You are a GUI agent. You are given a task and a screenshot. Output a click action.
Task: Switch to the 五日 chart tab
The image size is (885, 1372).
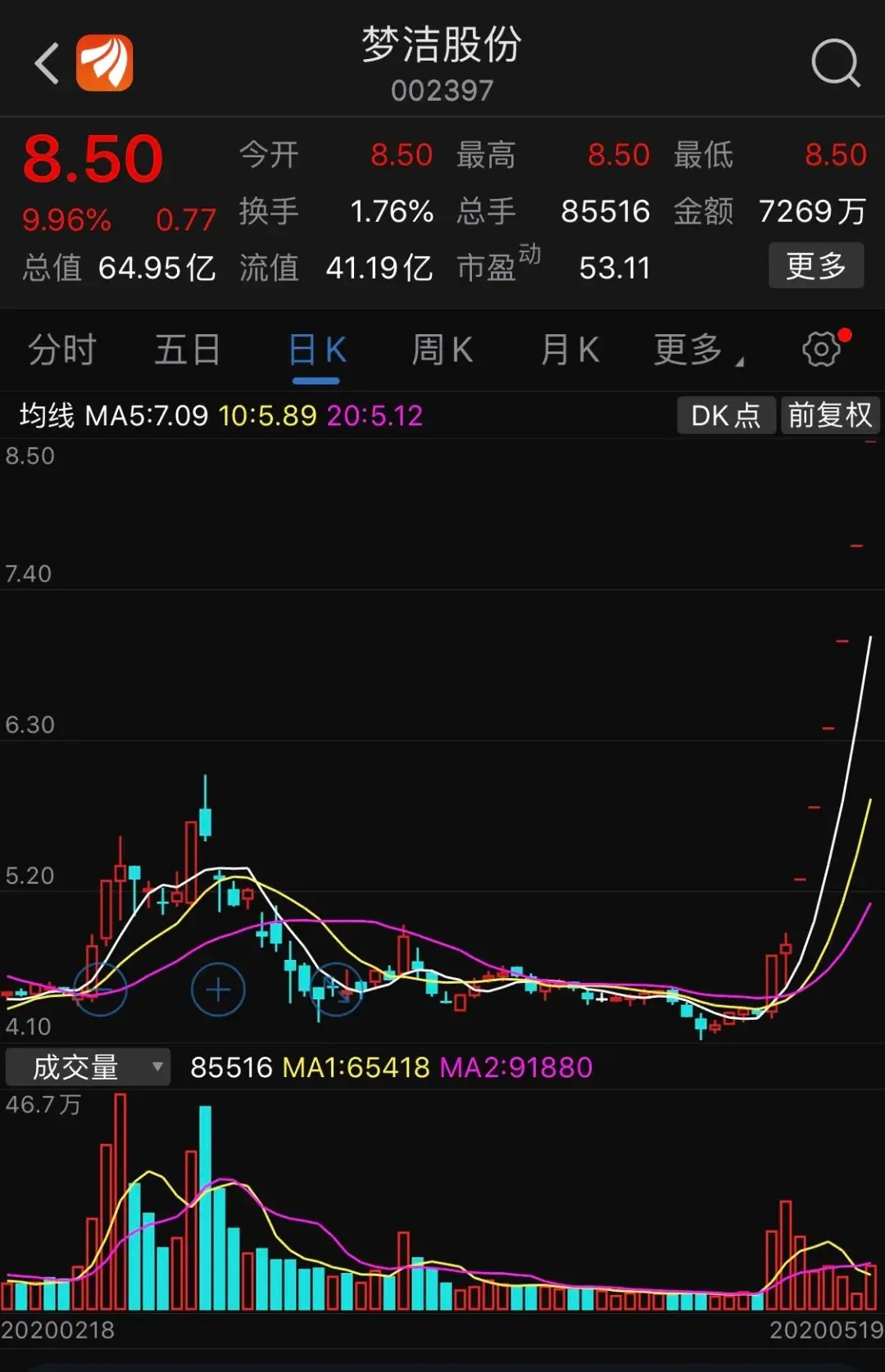click(188, 351)
